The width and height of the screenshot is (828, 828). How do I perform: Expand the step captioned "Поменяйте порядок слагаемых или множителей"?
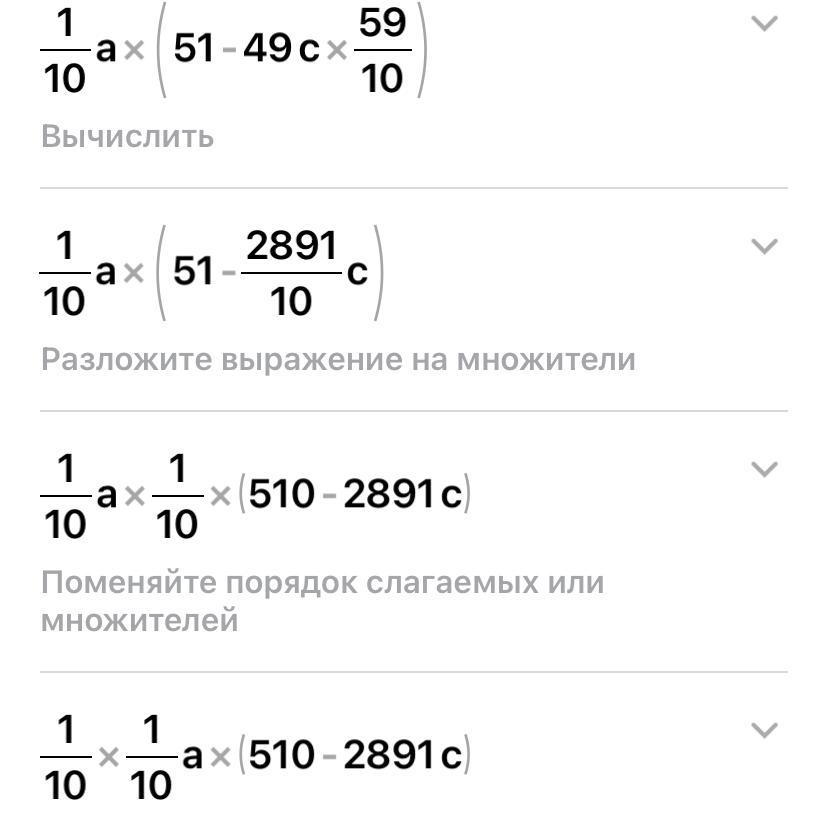[764, 469]
